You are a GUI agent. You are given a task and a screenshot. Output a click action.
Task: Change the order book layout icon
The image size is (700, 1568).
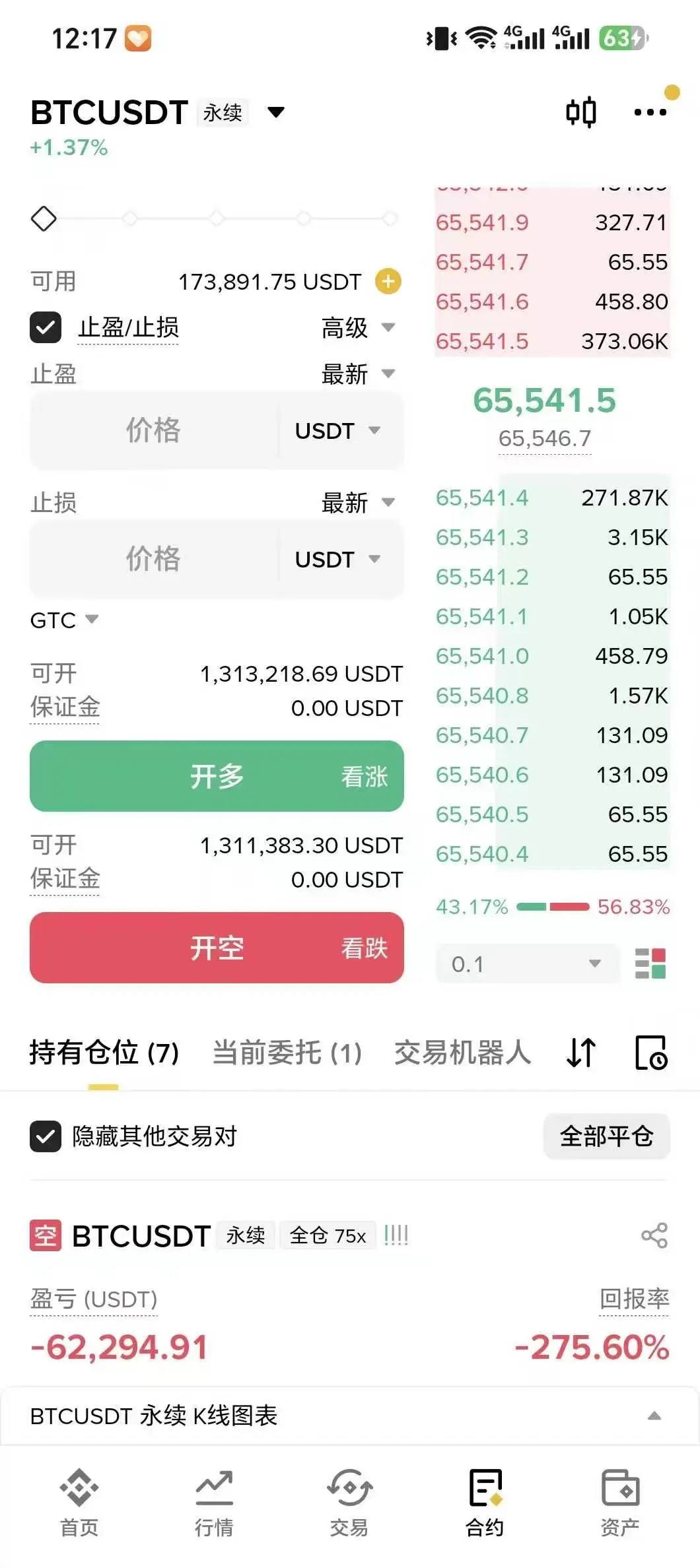point(650,964)
